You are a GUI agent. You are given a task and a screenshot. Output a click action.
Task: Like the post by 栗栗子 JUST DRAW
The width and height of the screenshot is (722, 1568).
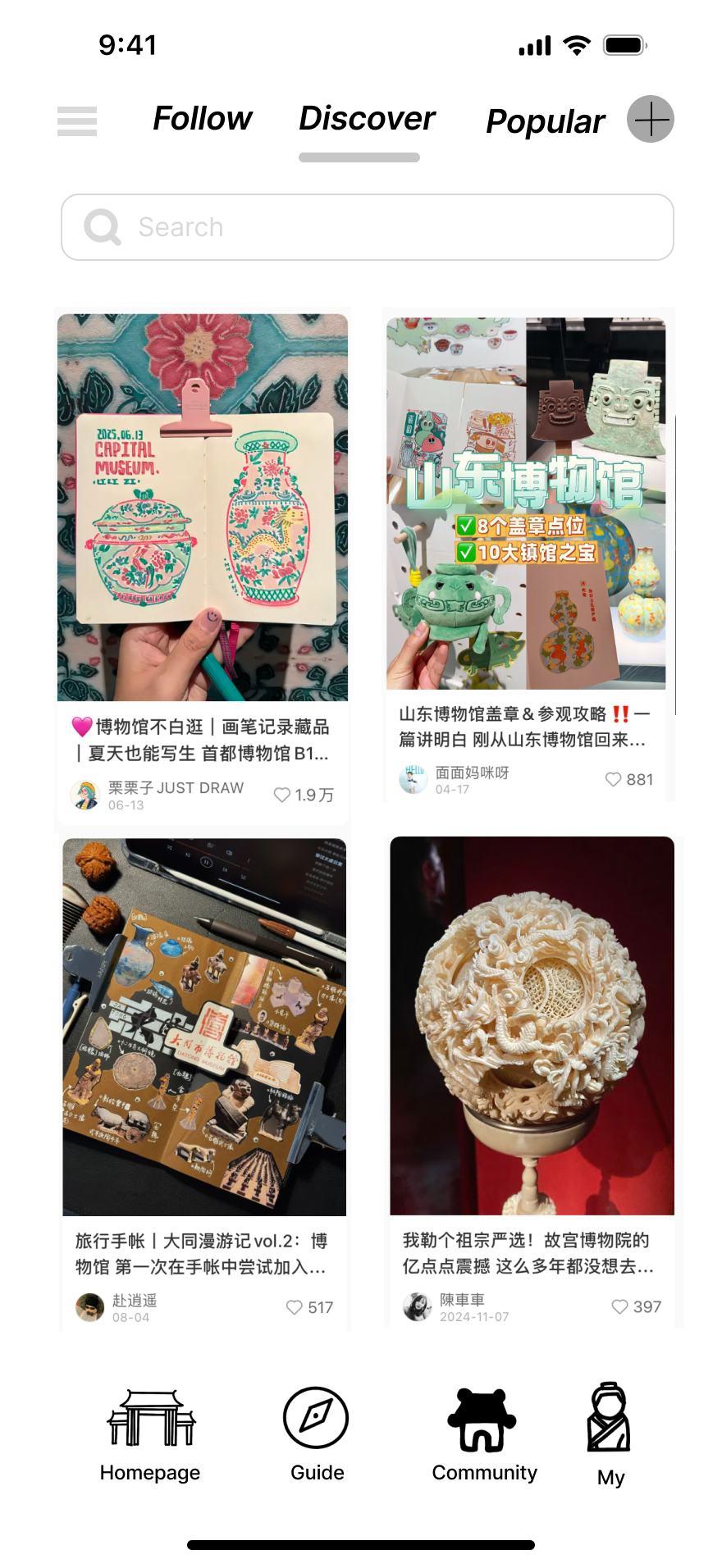coord(282,795)
